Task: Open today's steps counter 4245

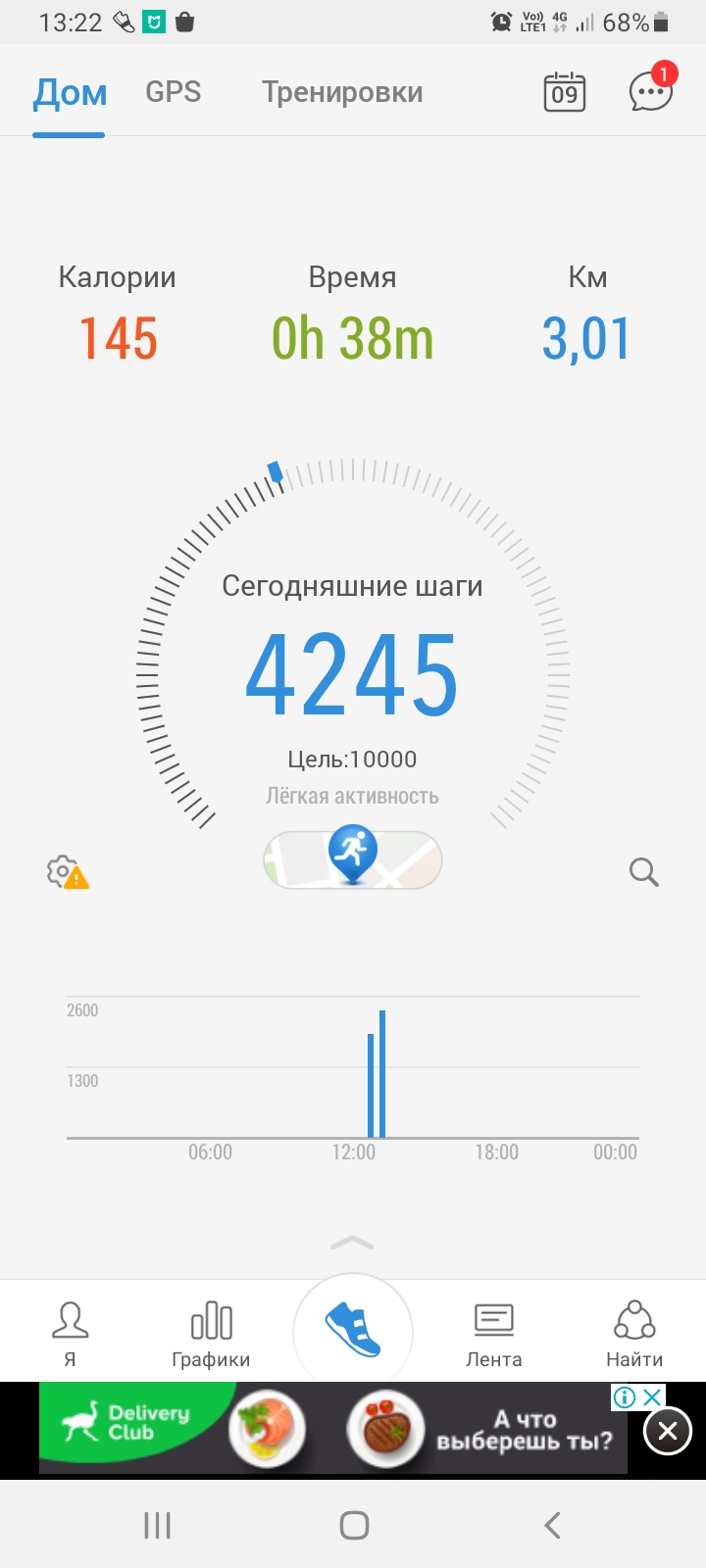Action: coord(352,674)
